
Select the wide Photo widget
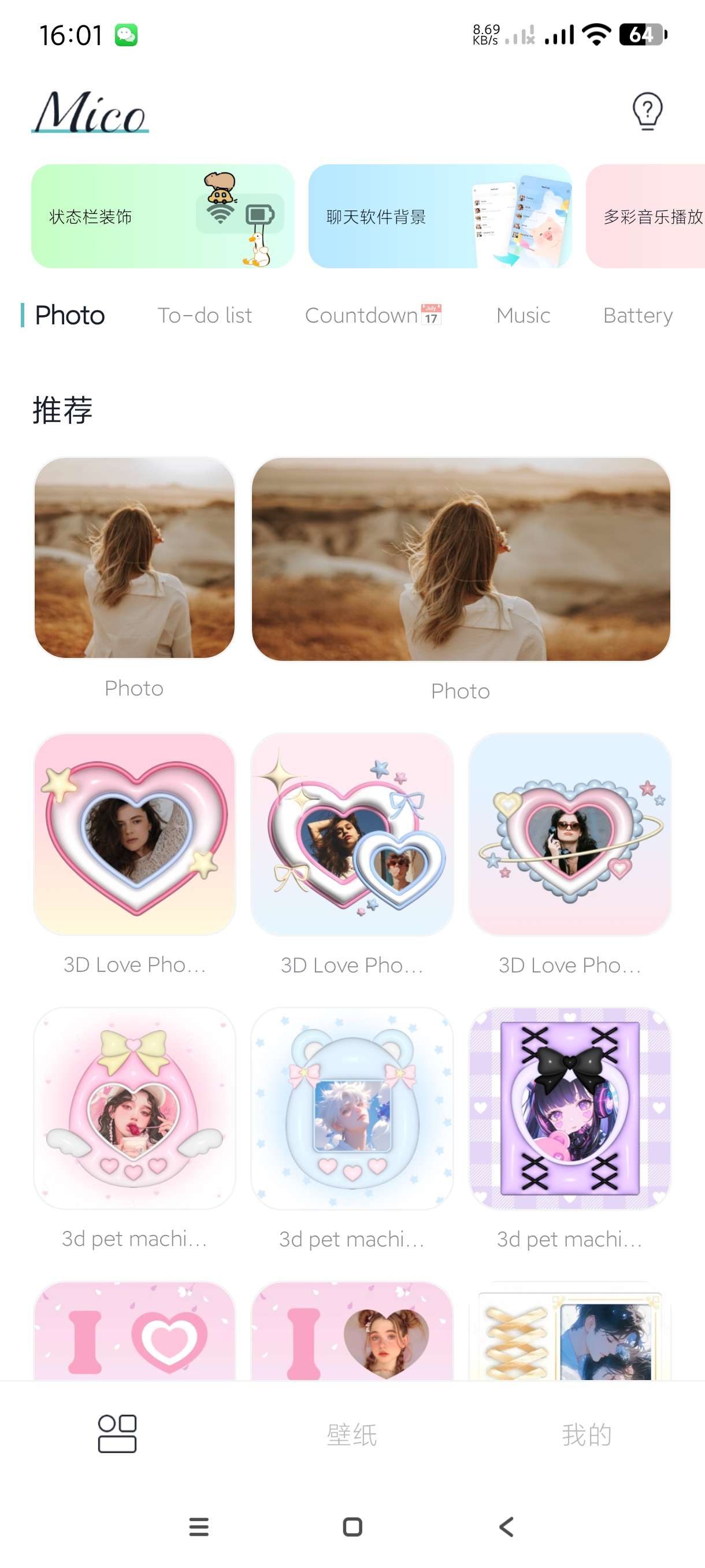pyautogui.click(x=461, y=559)
